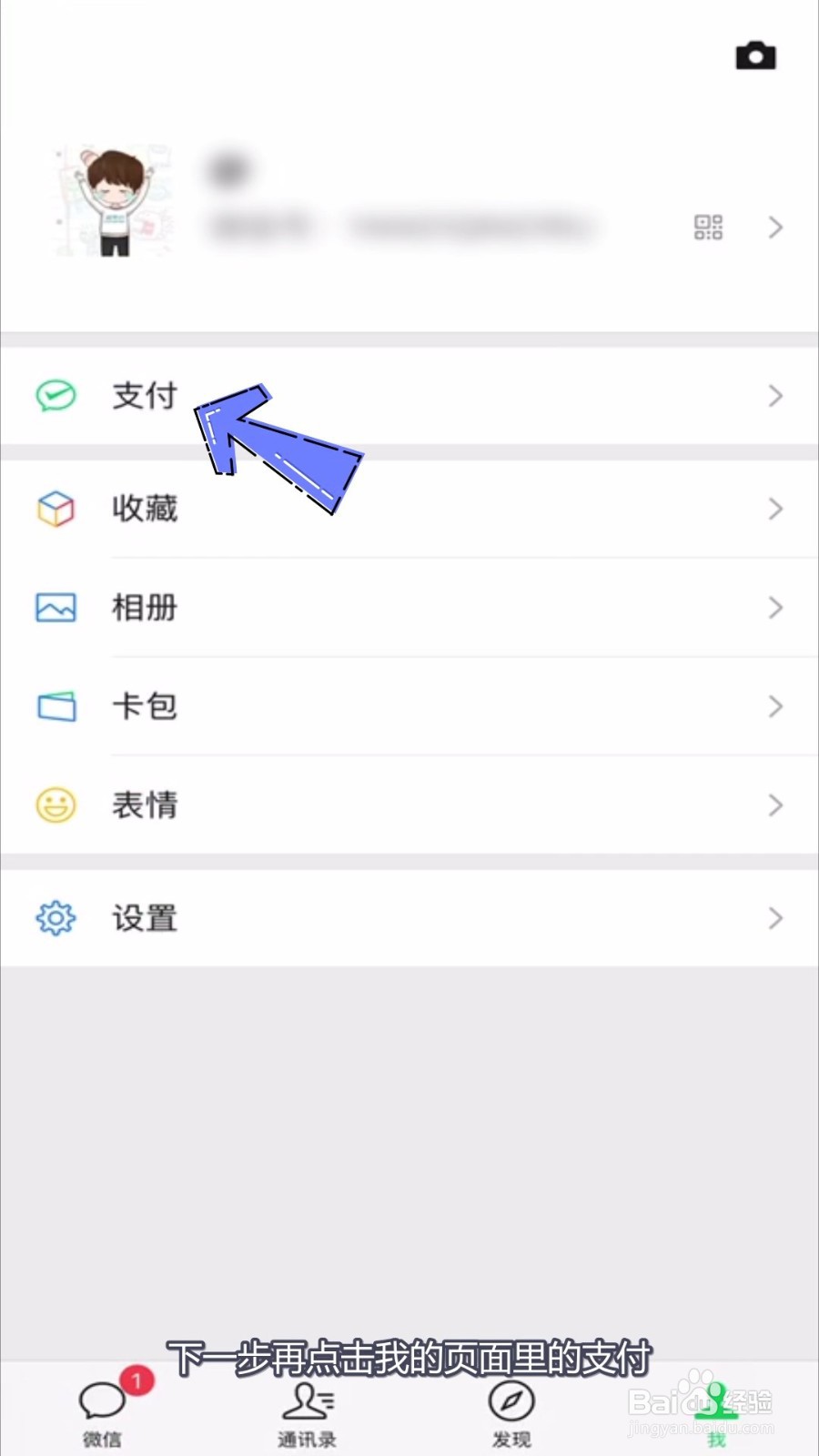Expand the 设置 row chevron arrow
The width and height of the screenshot is (819, 1456).
pyautogui.click(x=775, y=918)
